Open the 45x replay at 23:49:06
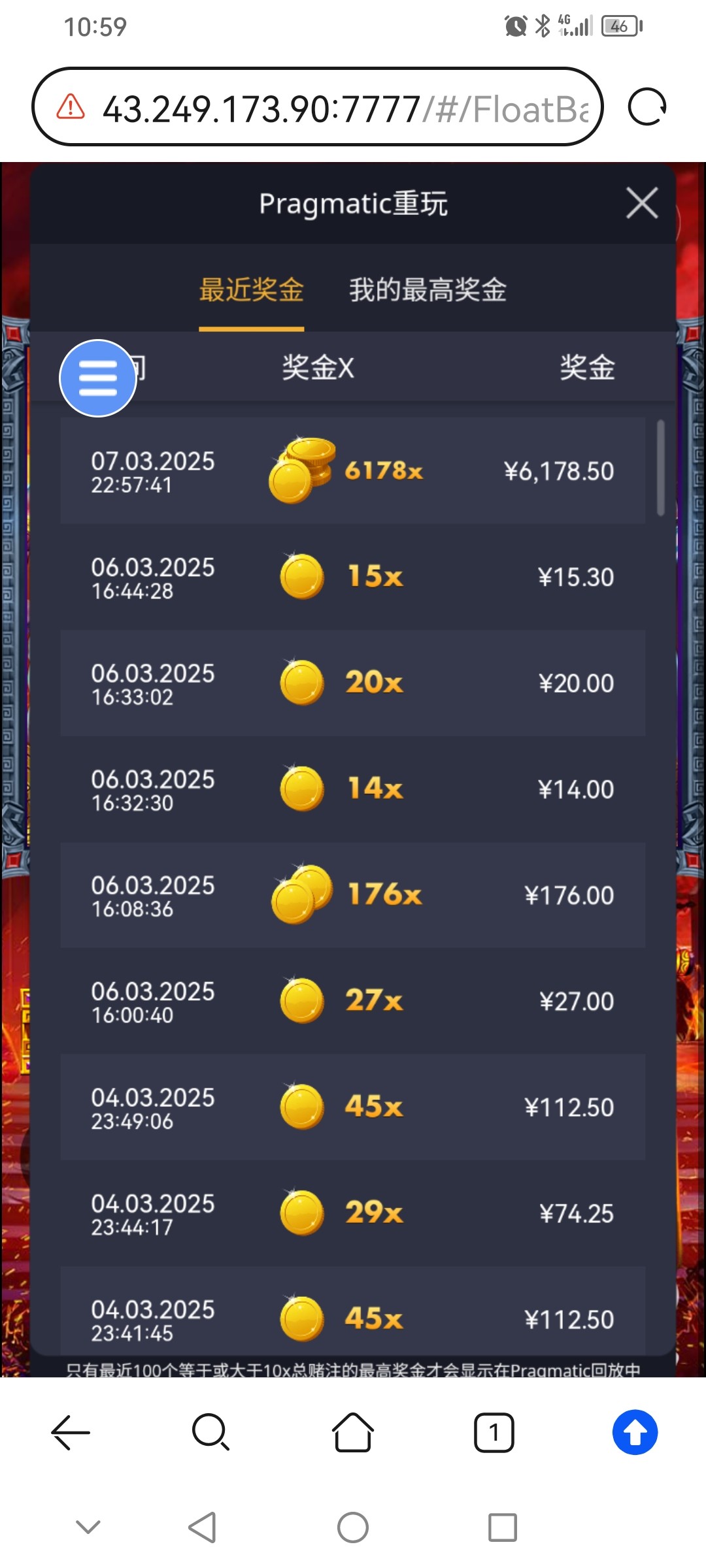Viewport: 706px width, 1568px height. click(353, 1107)
